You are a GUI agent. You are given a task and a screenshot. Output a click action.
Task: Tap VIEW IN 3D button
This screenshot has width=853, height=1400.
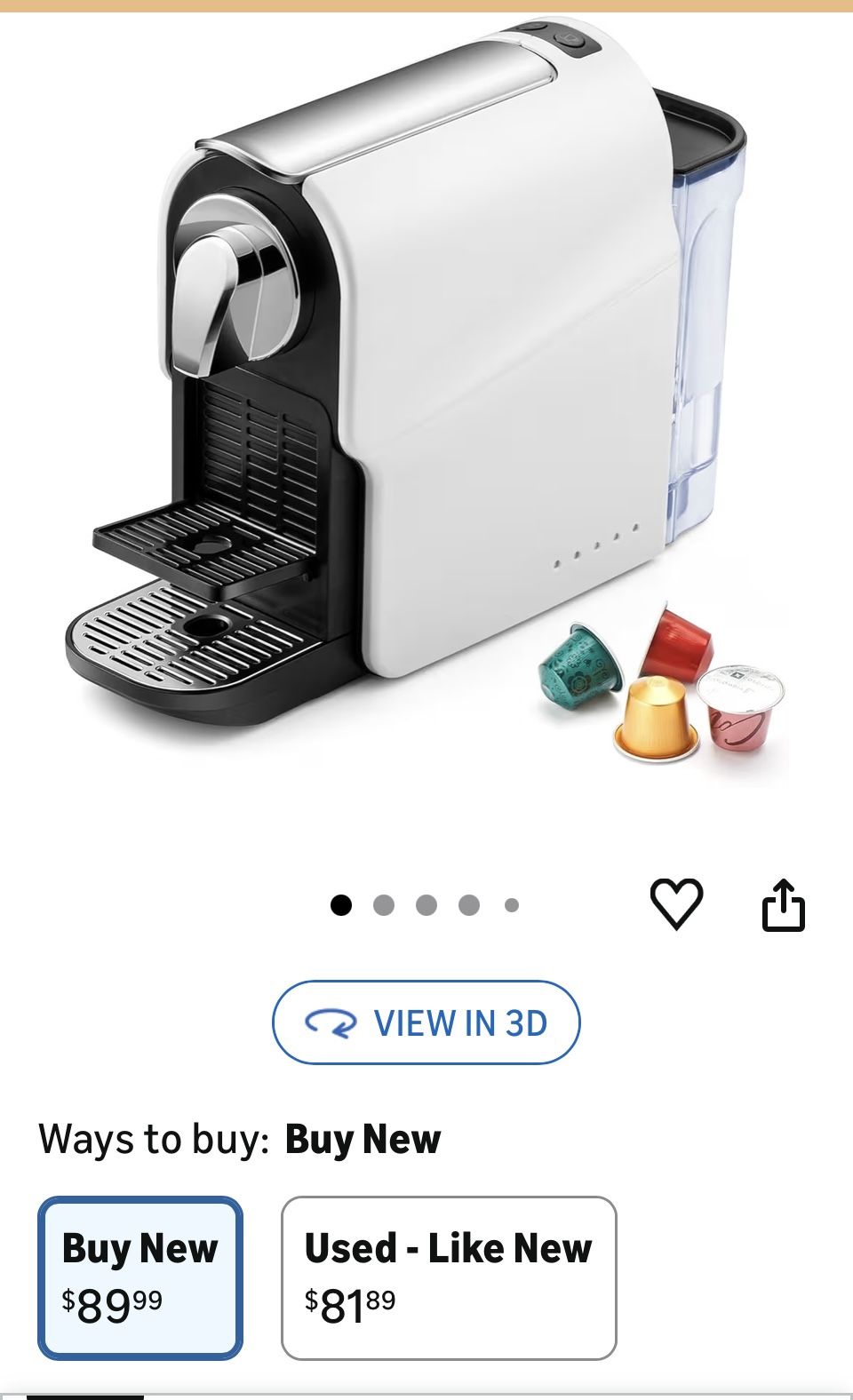(426, 1022)
